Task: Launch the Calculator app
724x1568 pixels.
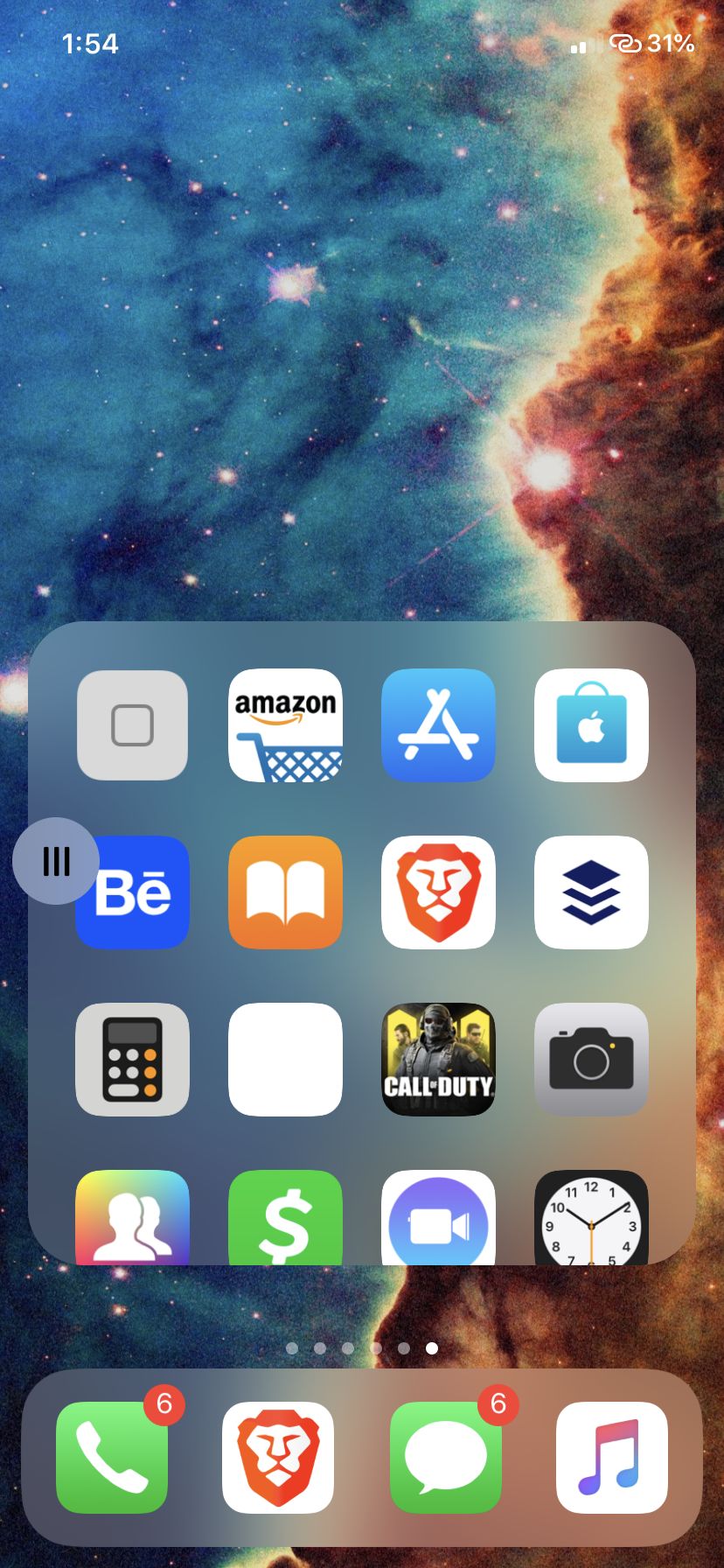Action: (x=132, y=1060)
